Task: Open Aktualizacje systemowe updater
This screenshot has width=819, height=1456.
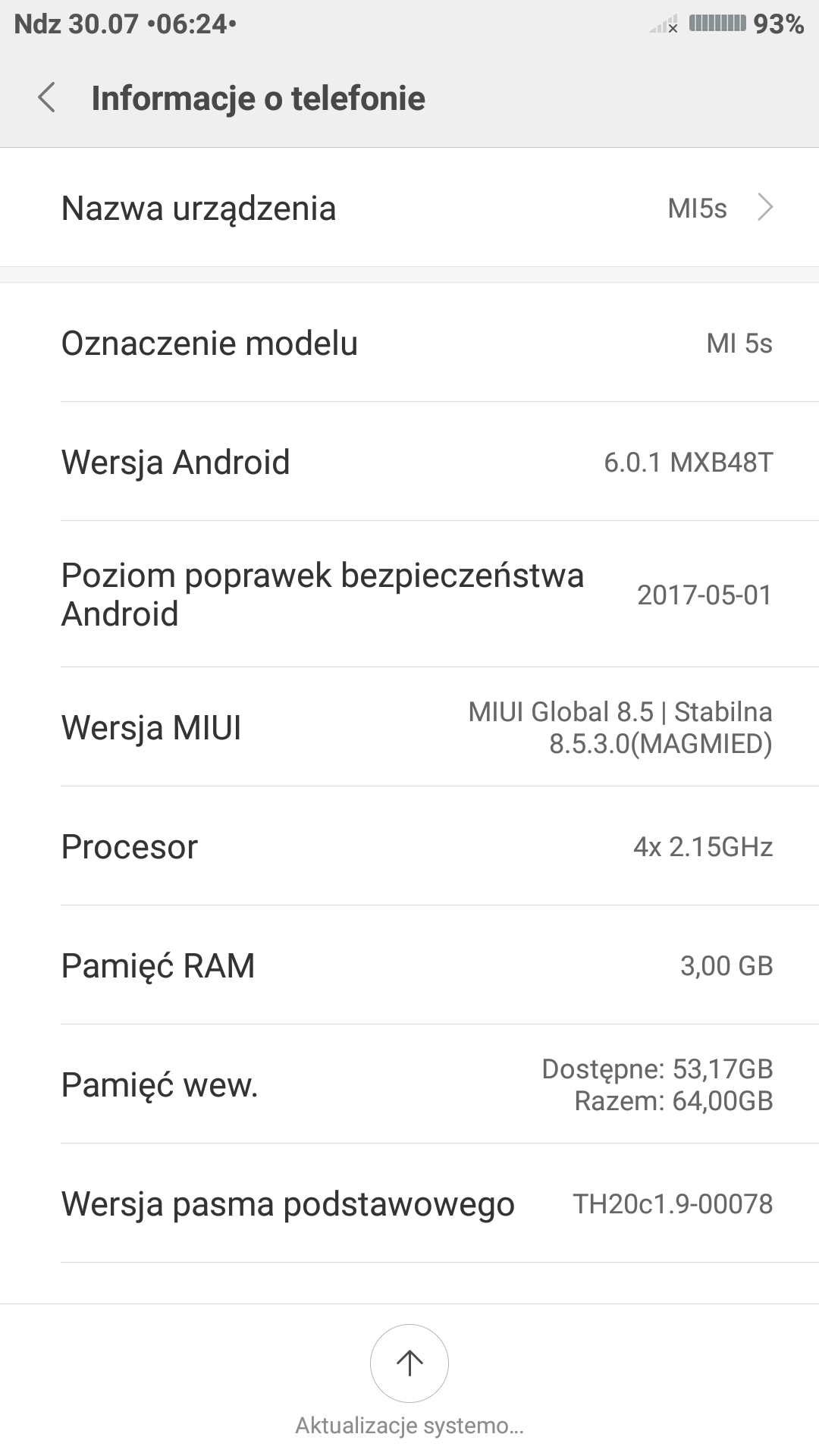Action: pyautogui.click(x=409, y=1364)
